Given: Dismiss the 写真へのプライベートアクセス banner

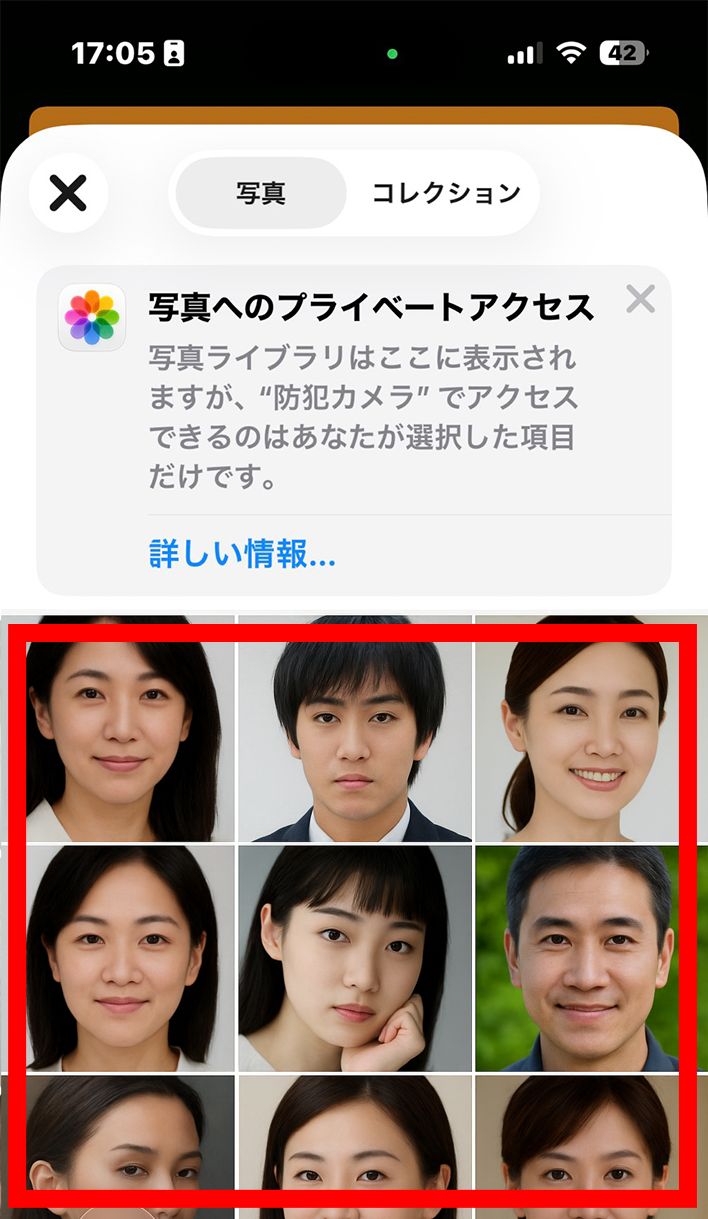Looking at the screenshot, I should (640, 299).
